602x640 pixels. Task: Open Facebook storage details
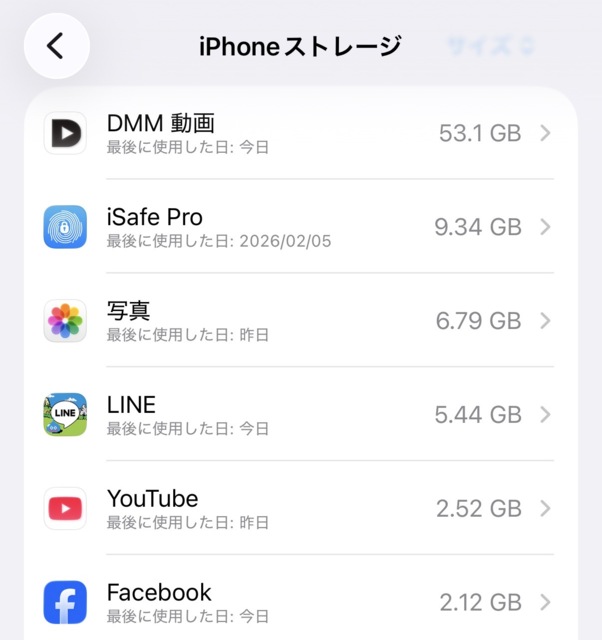click(x=300, y=601)
